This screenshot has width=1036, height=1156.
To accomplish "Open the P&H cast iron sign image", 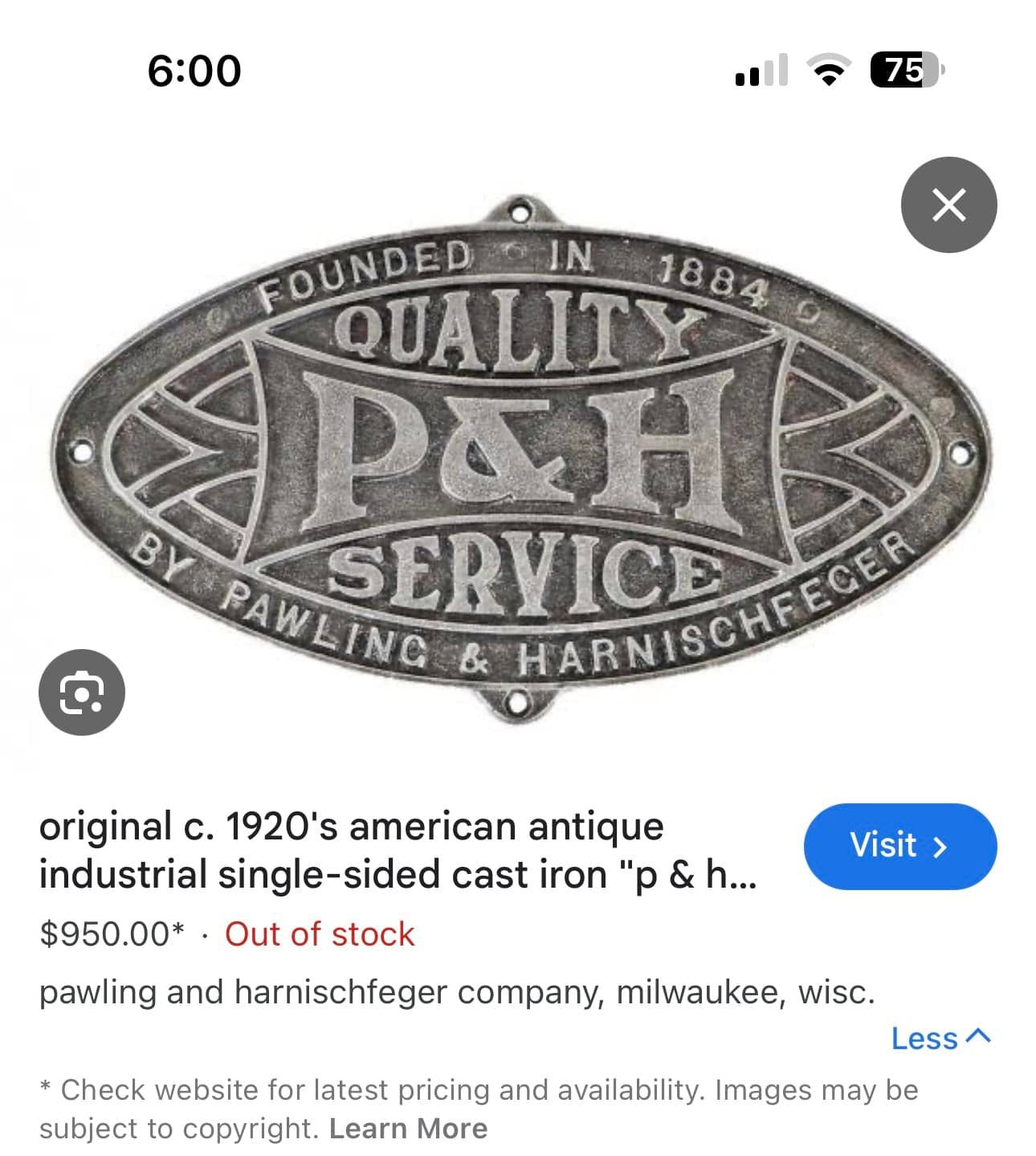I will point(518,458).
